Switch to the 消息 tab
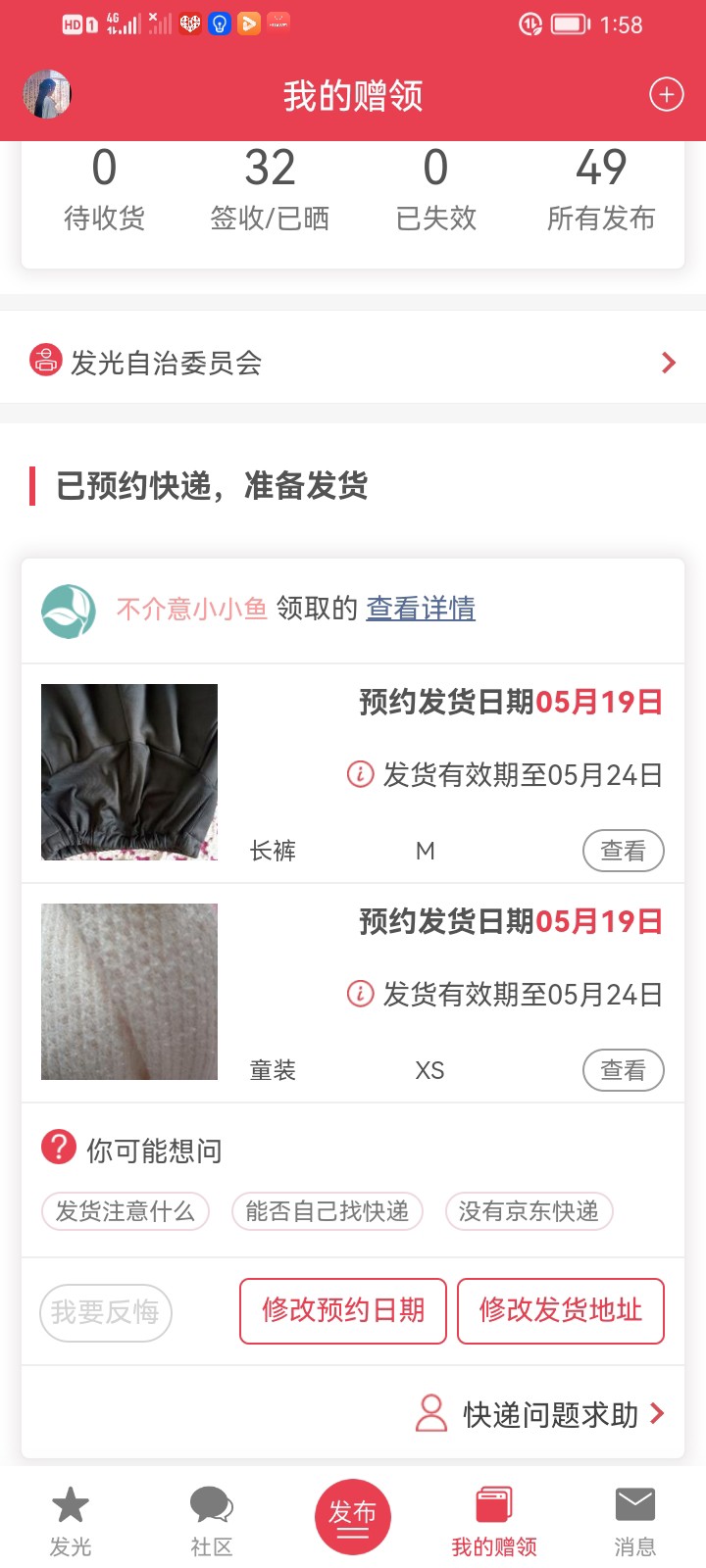 click(635, 1520)
